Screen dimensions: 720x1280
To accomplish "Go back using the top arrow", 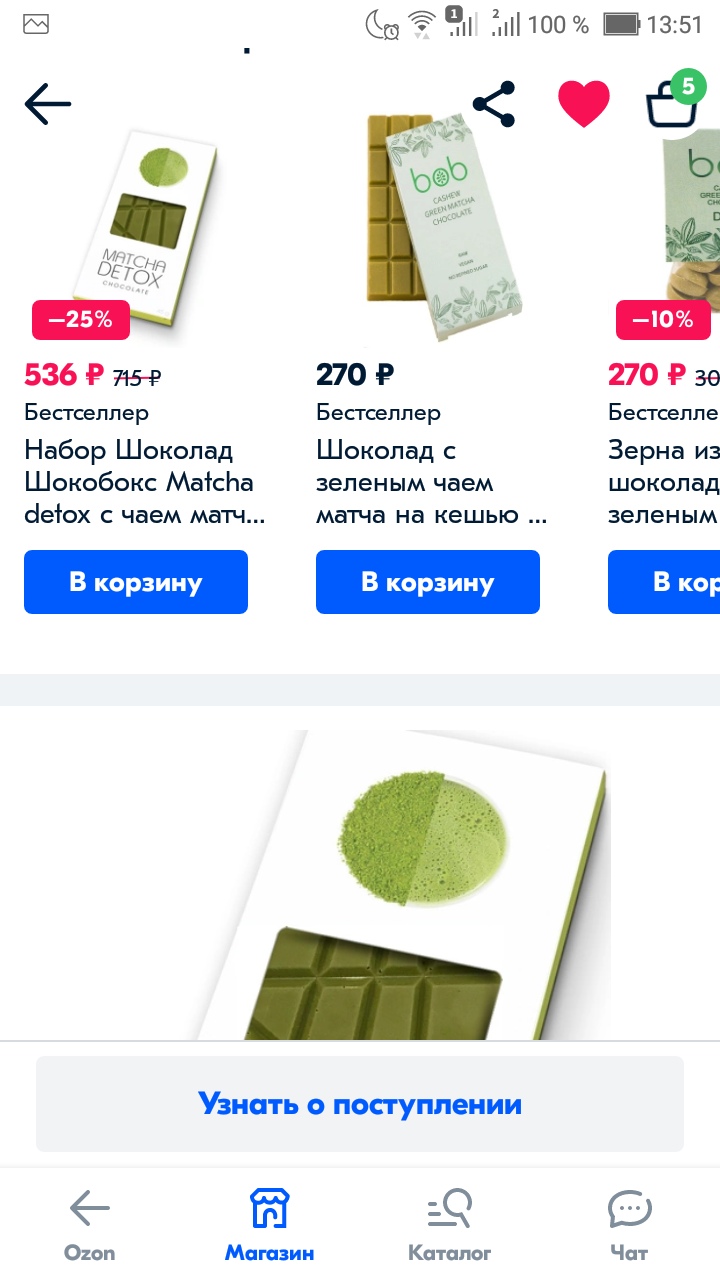I will click(x=48, y=103).
